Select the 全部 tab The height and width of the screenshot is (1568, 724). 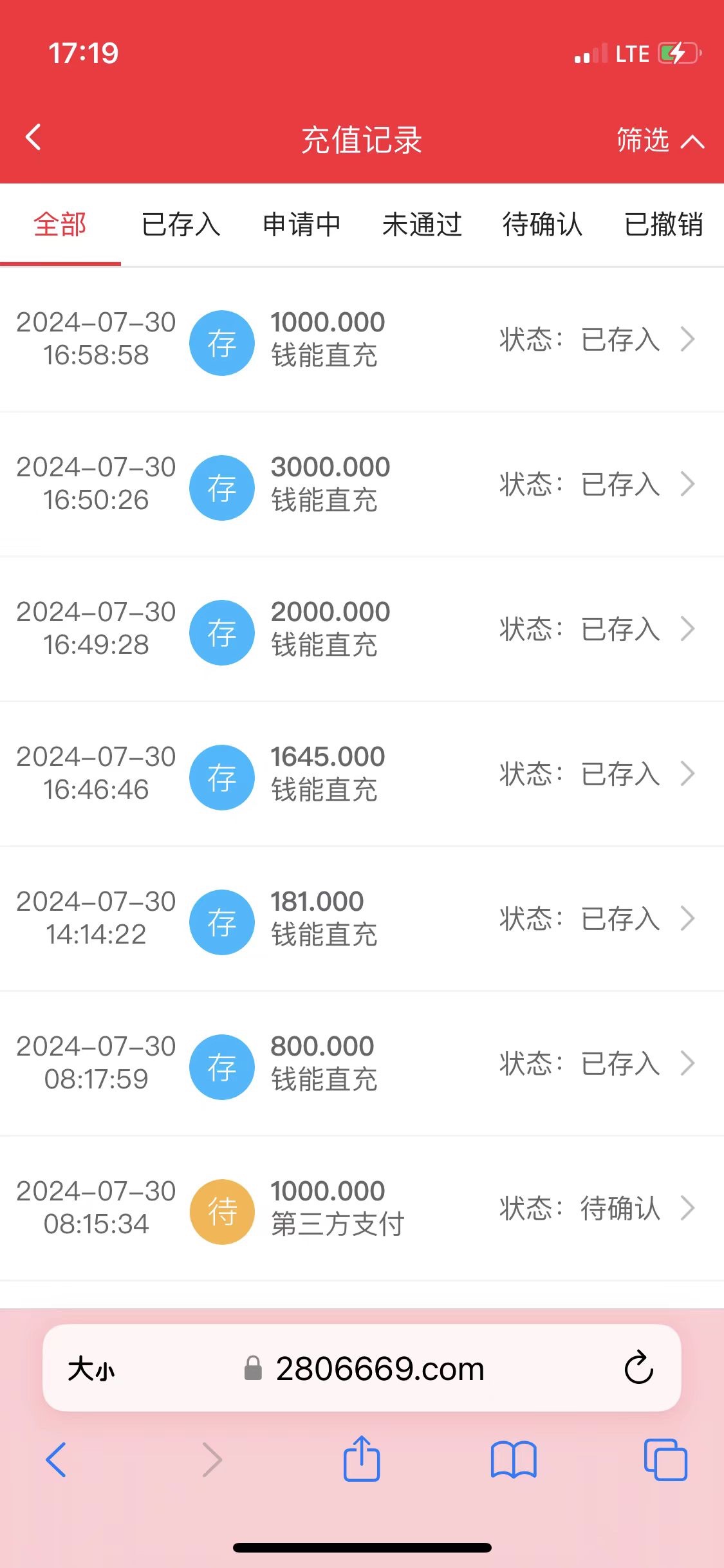click(x=60, y=225)
